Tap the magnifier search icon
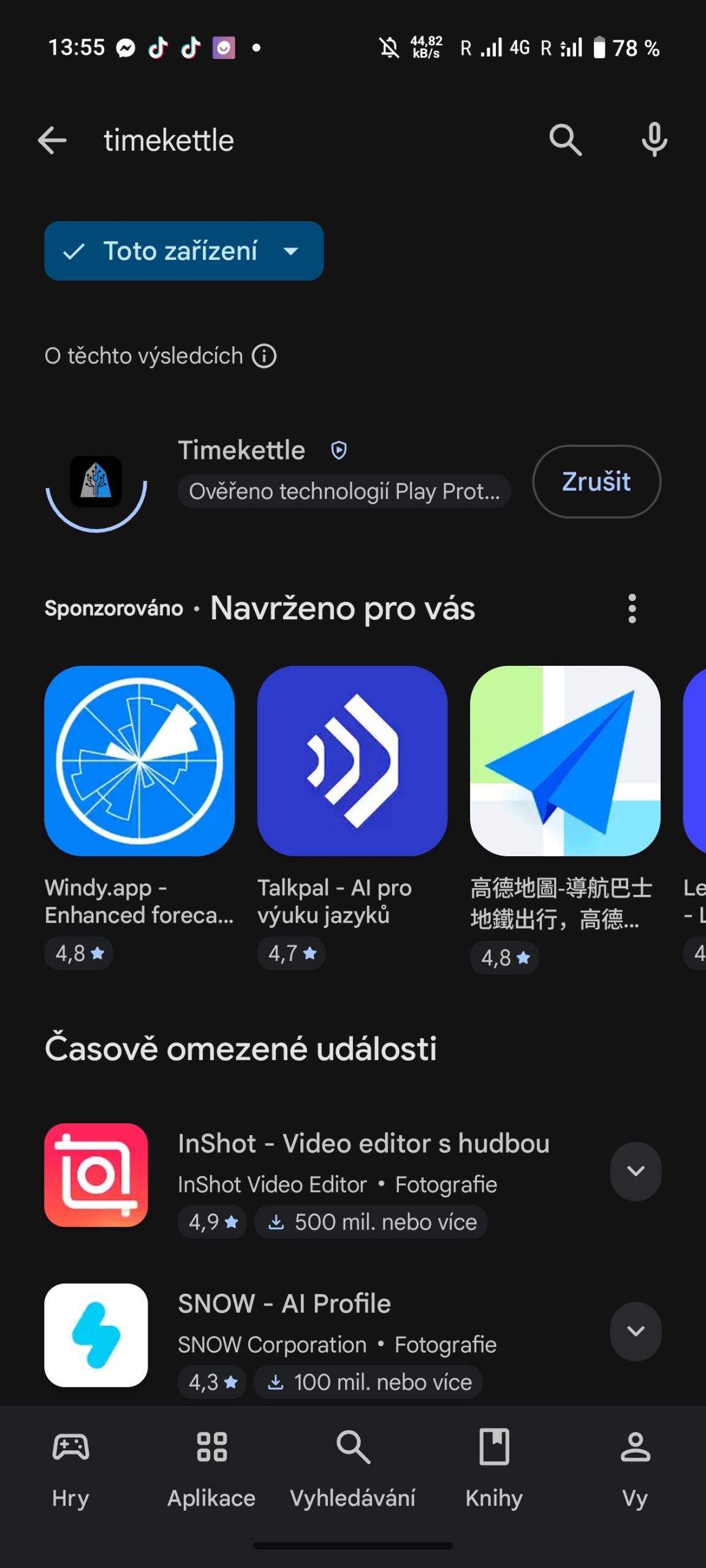 tap(564, 140)
